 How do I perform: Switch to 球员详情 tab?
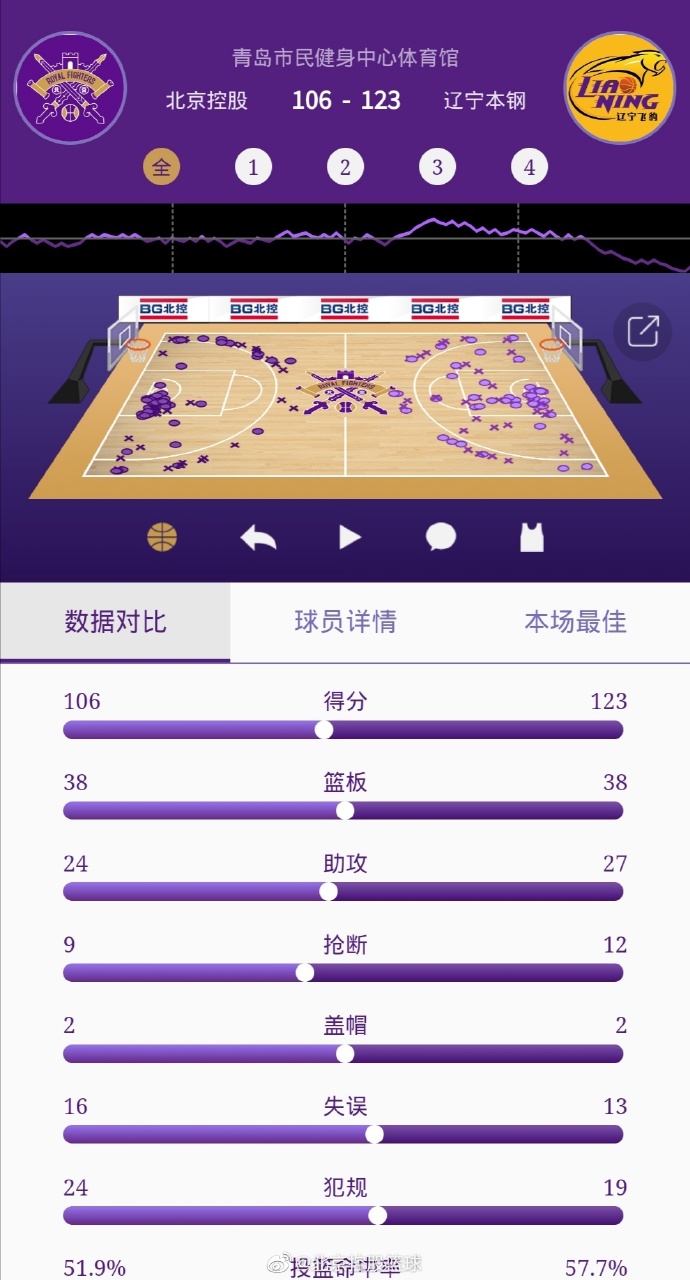(x=345, y=622)
